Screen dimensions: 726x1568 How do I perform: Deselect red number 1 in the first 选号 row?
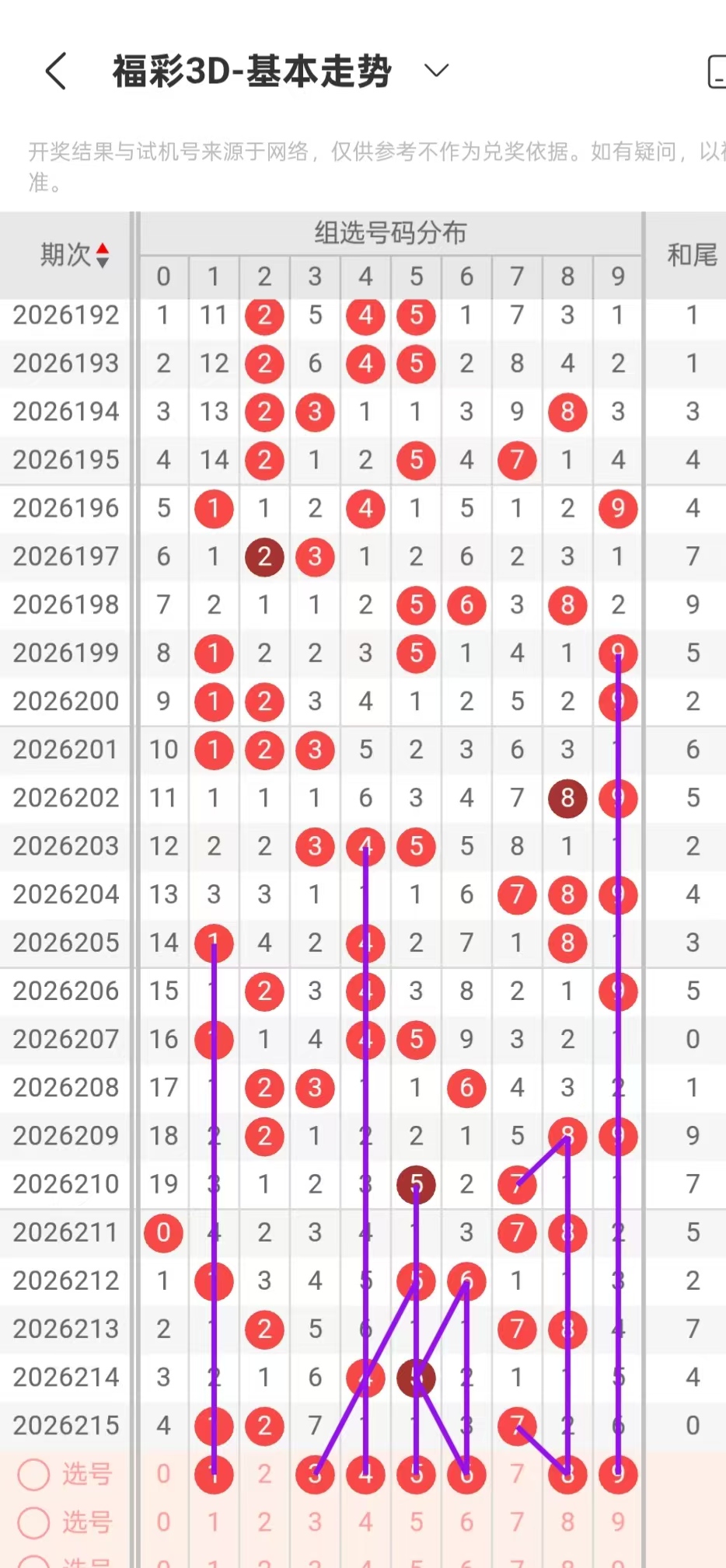[214, 1474]
